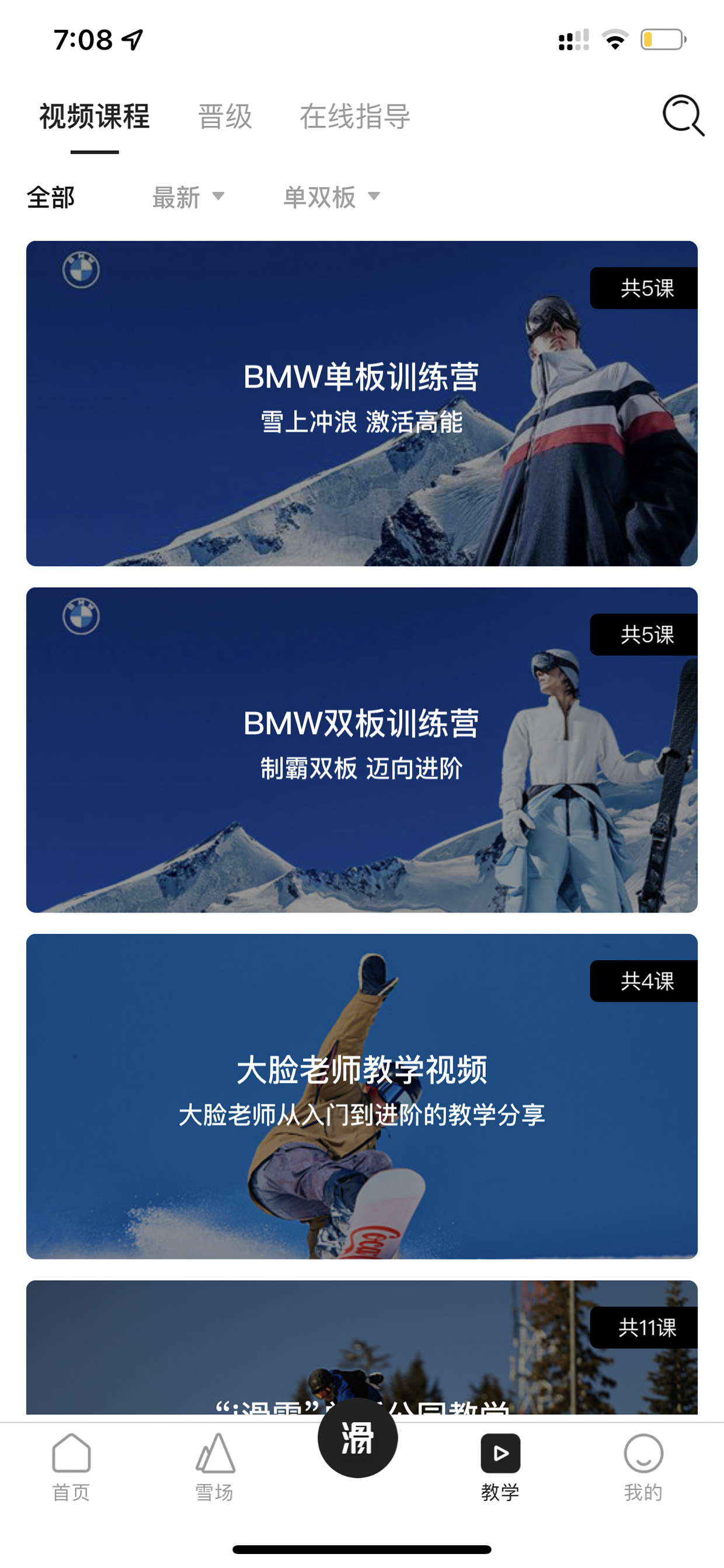Select the 视频课程 tab

pos(95,116)
